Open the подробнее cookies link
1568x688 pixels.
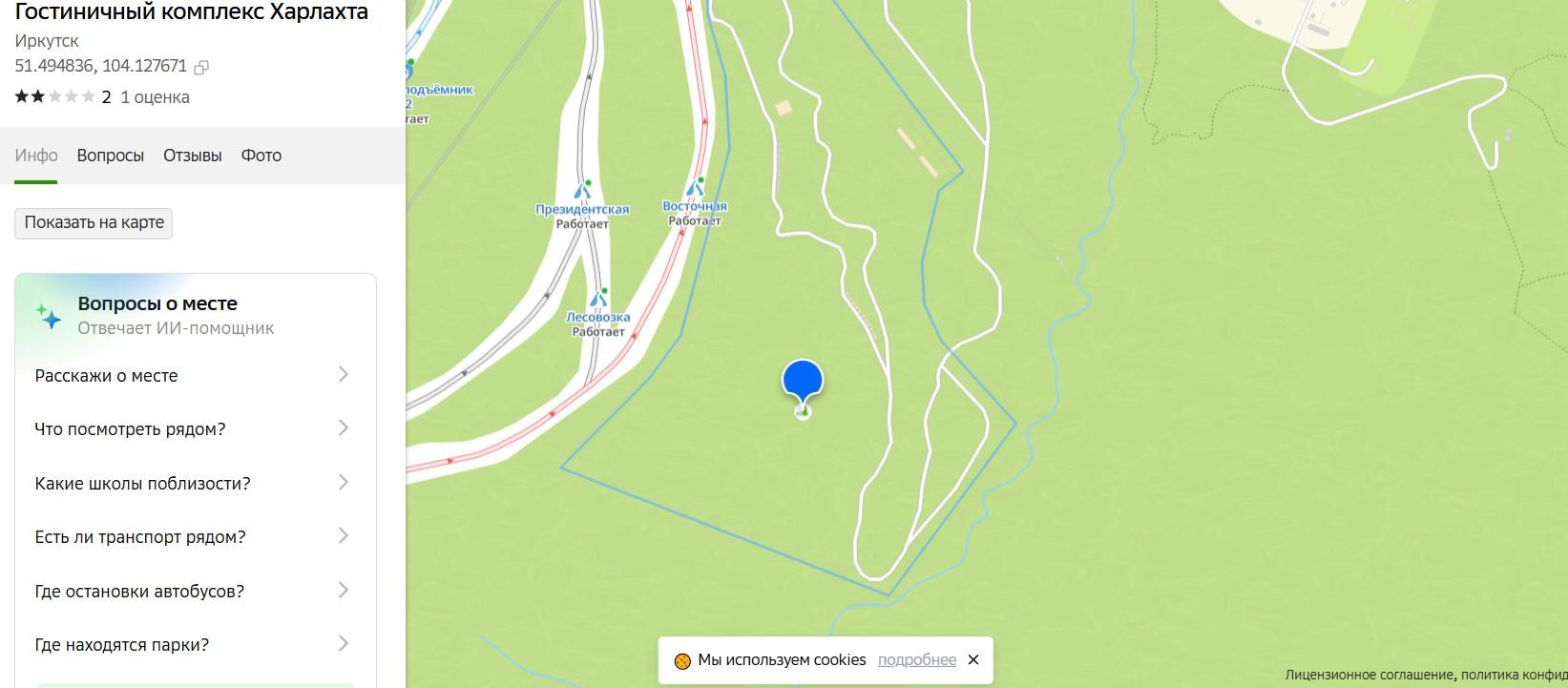(916, 659)
